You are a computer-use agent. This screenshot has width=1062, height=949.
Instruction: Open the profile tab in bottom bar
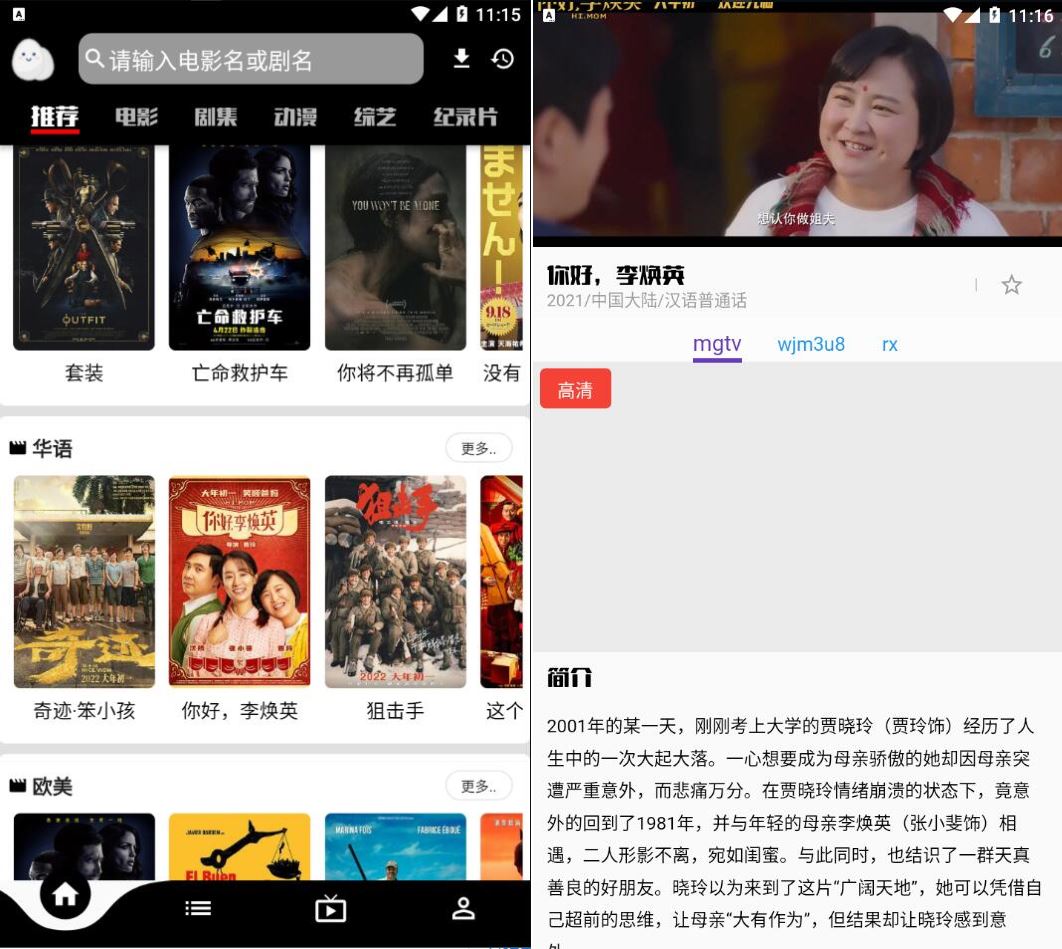tap(463, 908)
